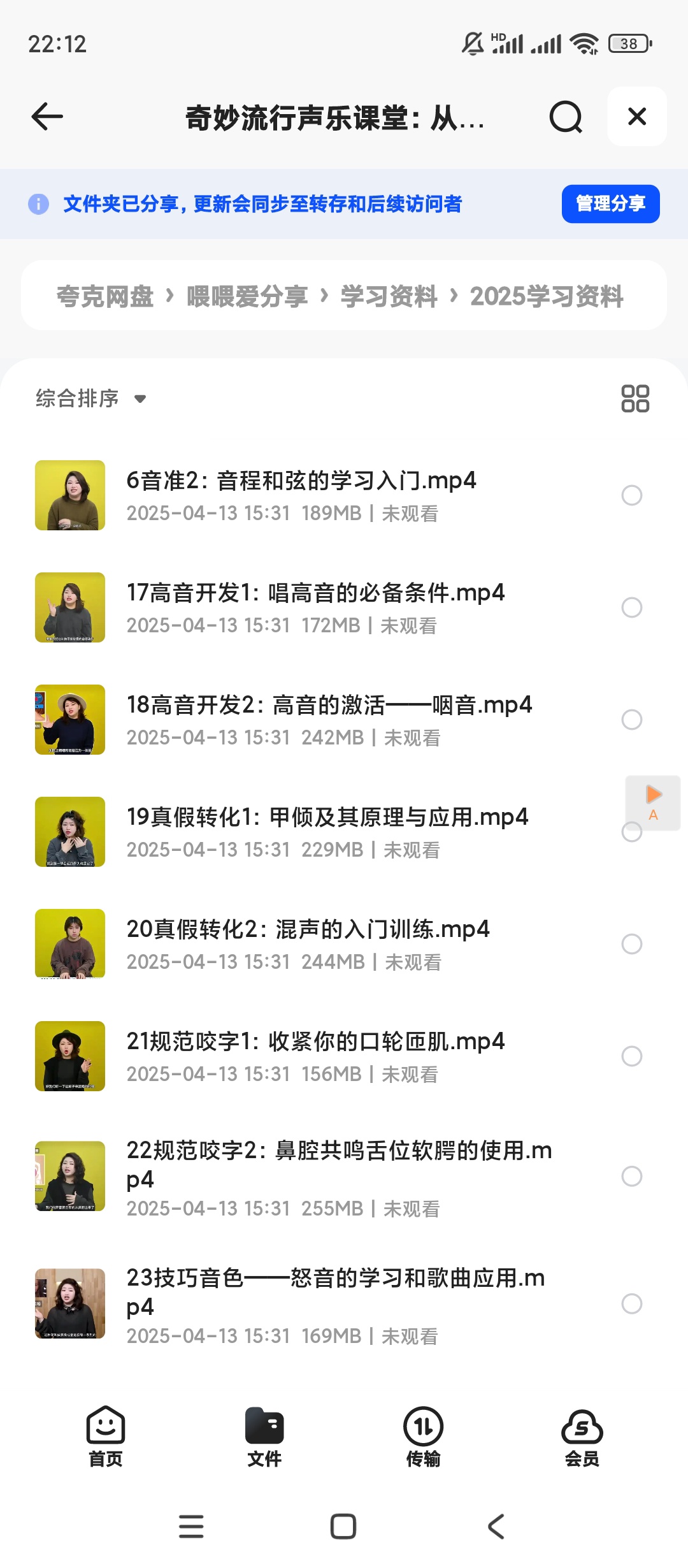Tap the info icon in the share banner
The height and width of the screenshot is (1568, 688).
pos(38,204)
